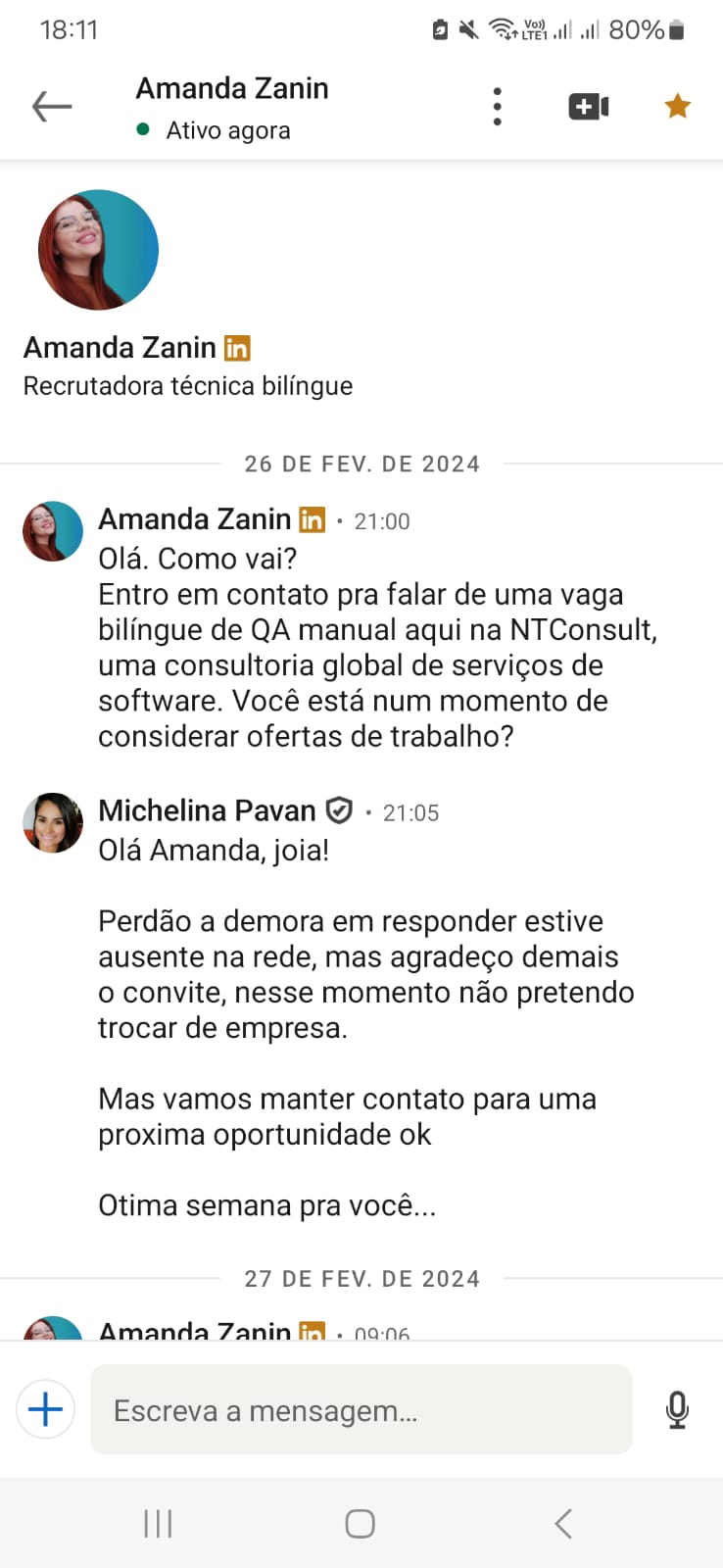Go back from Amanda Zanin's chat

pyautogui.click(x=52, y=106)
